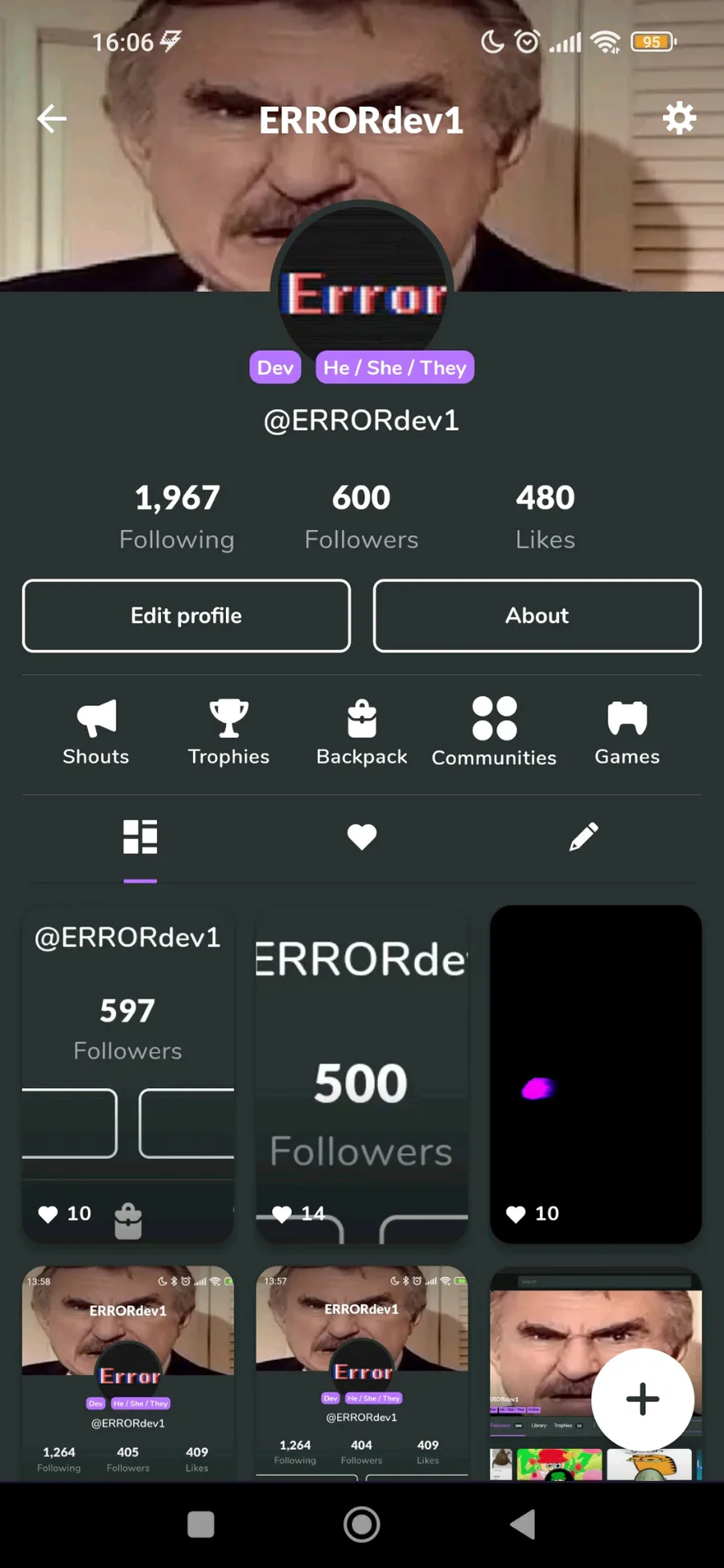This screenshot has height=1568, width=724.
Task: Open the Backpack
Action: click(x=362, y=732)
